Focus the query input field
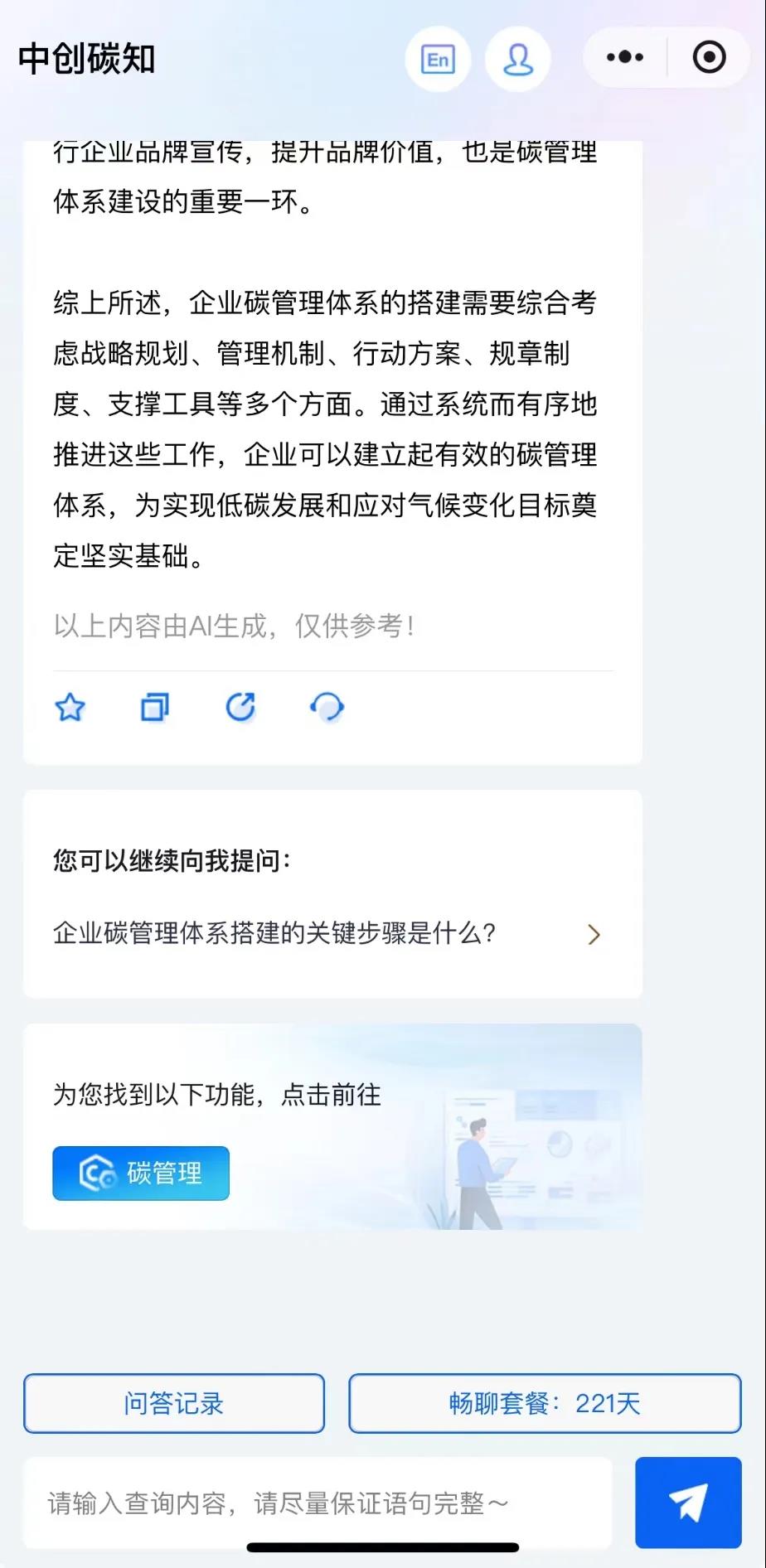The width and height of the screenshot is (766, 1568). point(318,1503)
